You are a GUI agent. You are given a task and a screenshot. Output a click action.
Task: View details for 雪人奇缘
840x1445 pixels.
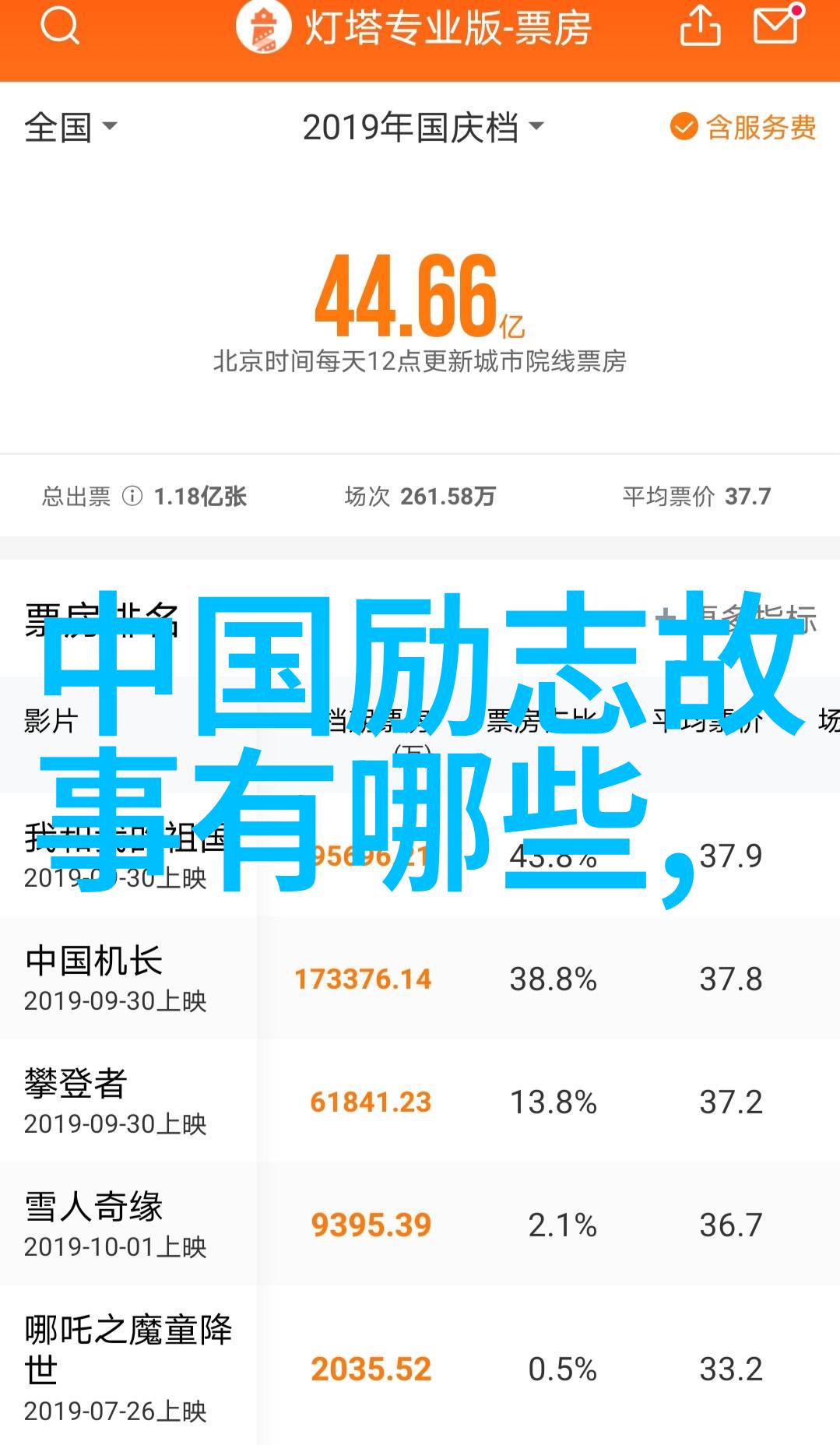[x=420, y=1224]
